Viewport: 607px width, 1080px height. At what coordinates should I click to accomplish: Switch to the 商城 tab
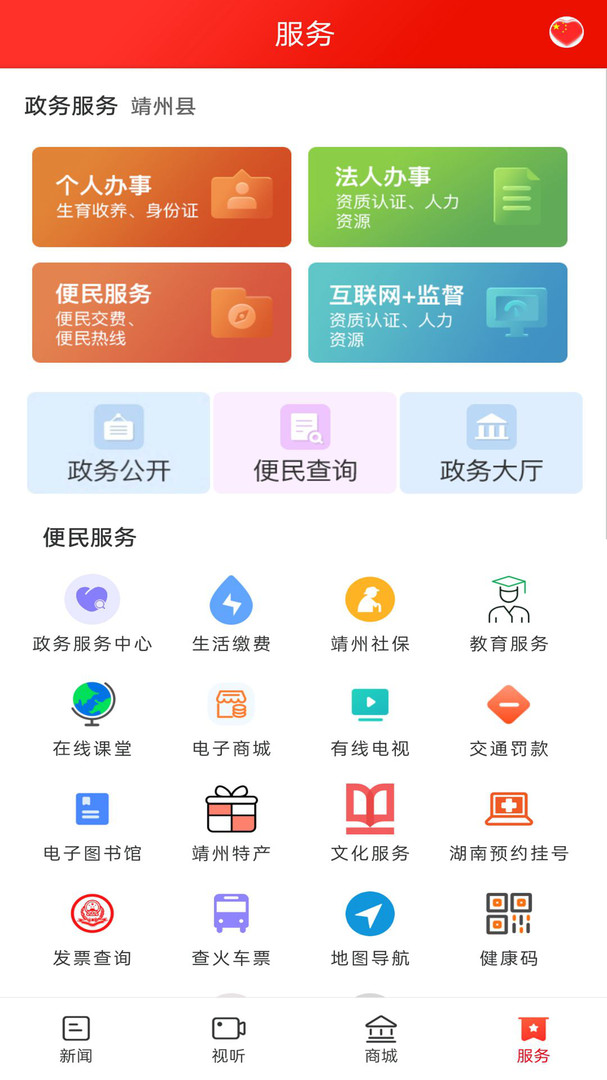click(x=381, y=1039)
